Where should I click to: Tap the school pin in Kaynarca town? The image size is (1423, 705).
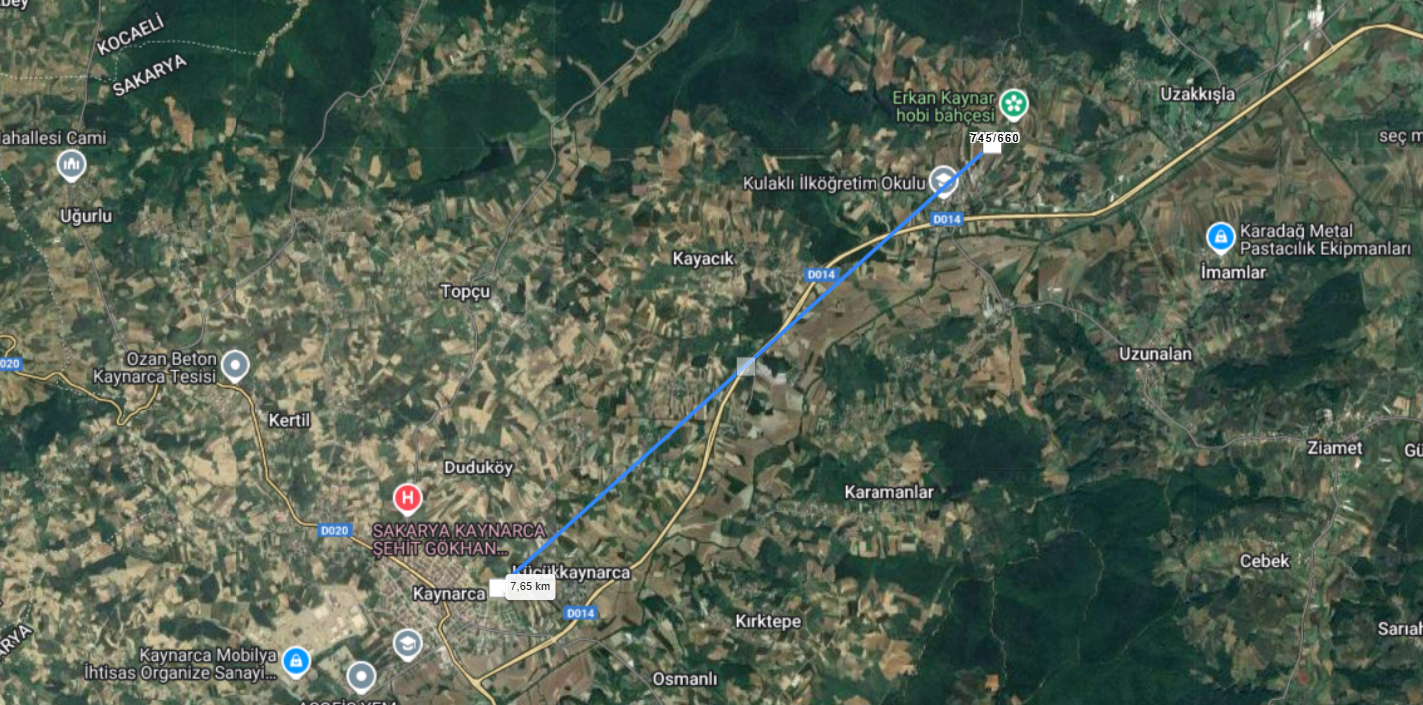click(406, 643)
